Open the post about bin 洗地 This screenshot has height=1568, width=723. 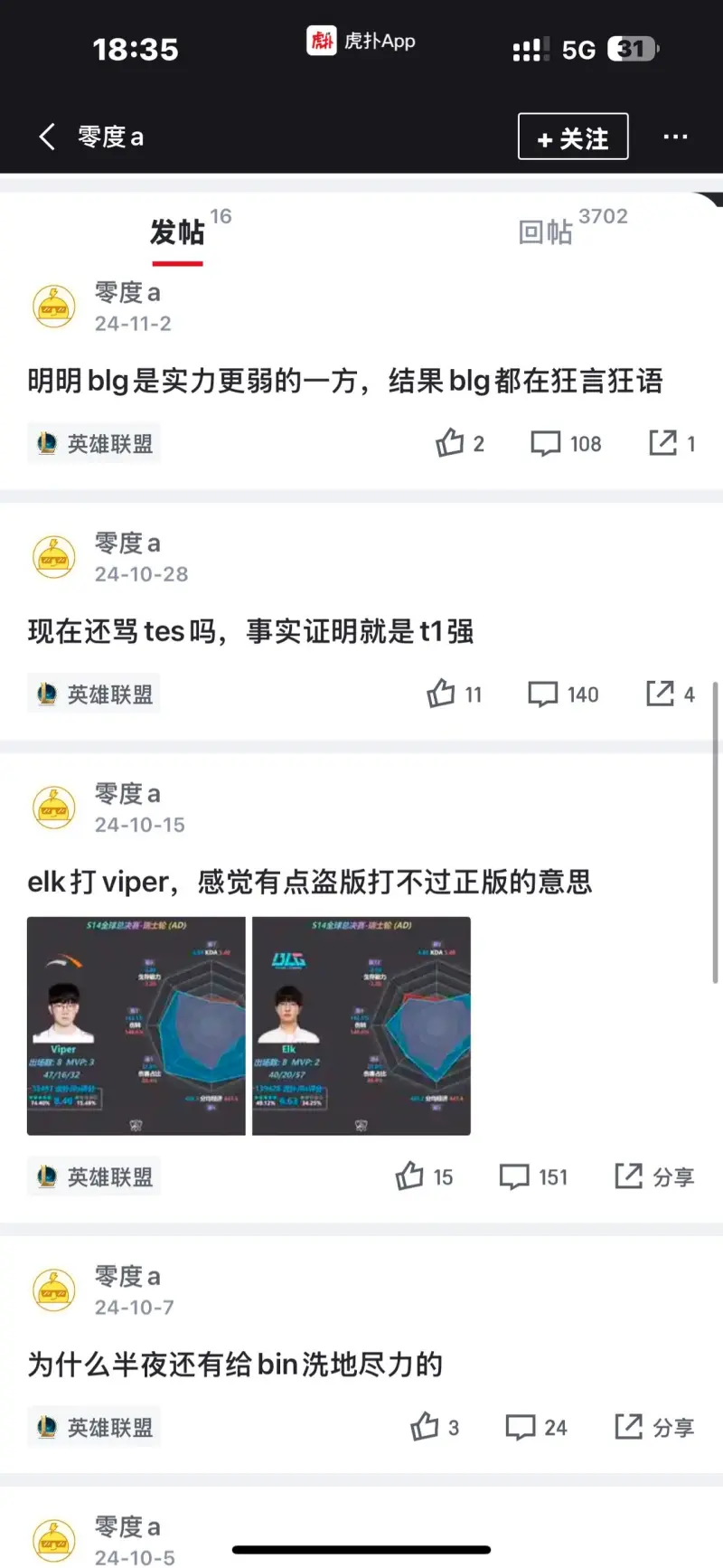click(x=235, y=1365)
